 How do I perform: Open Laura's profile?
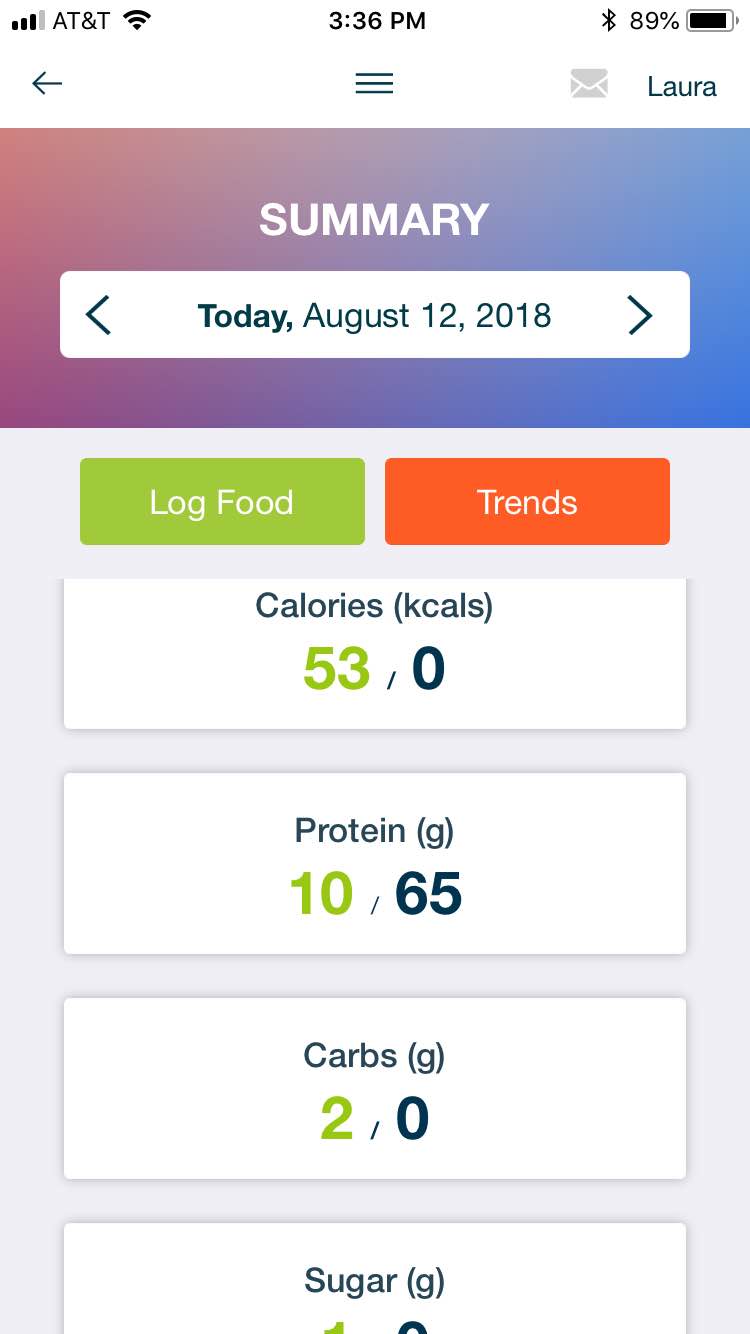(682, 86)
